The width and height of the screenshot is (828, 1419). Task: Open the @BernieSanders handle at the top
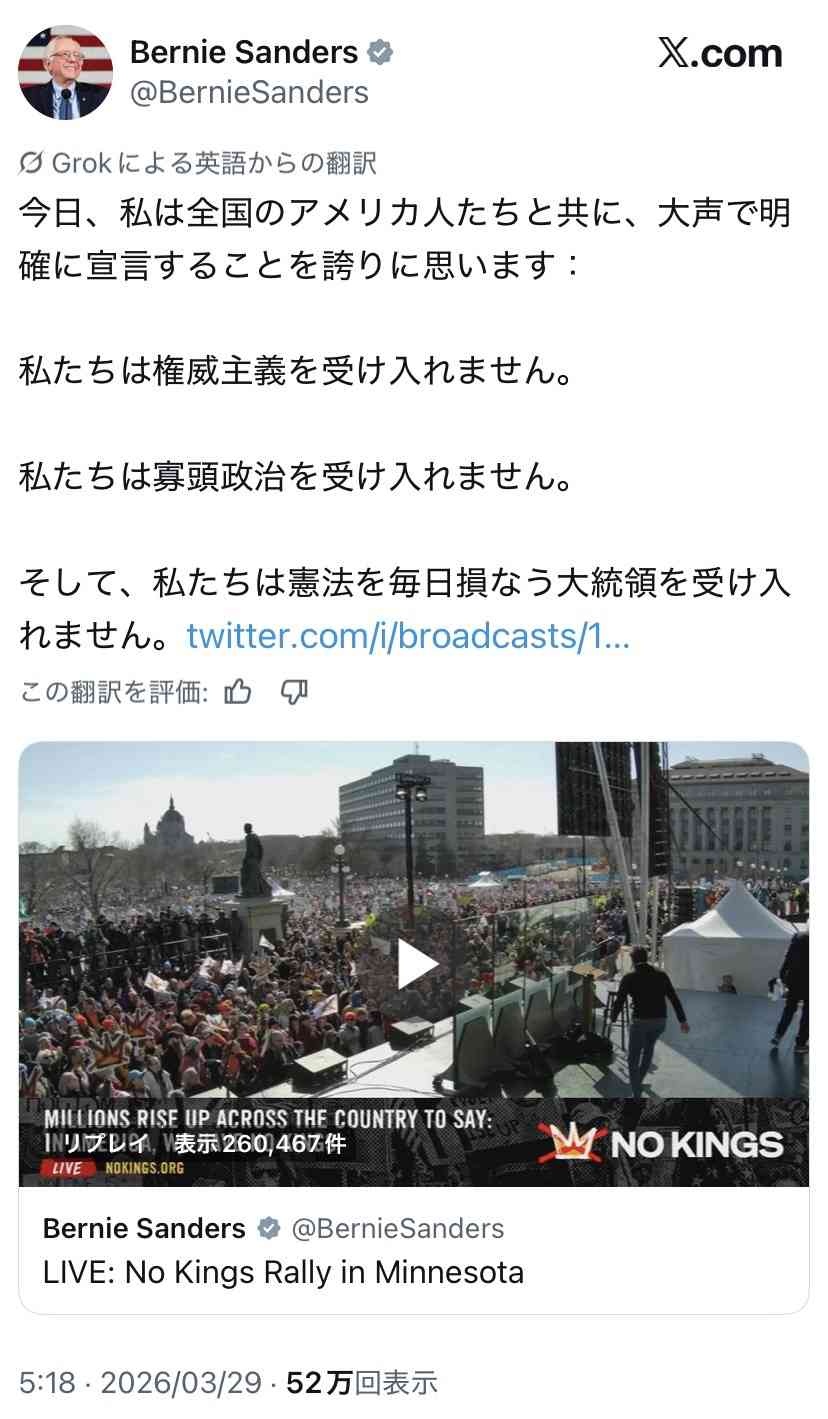pyautogui.click(x=249, y=93)
